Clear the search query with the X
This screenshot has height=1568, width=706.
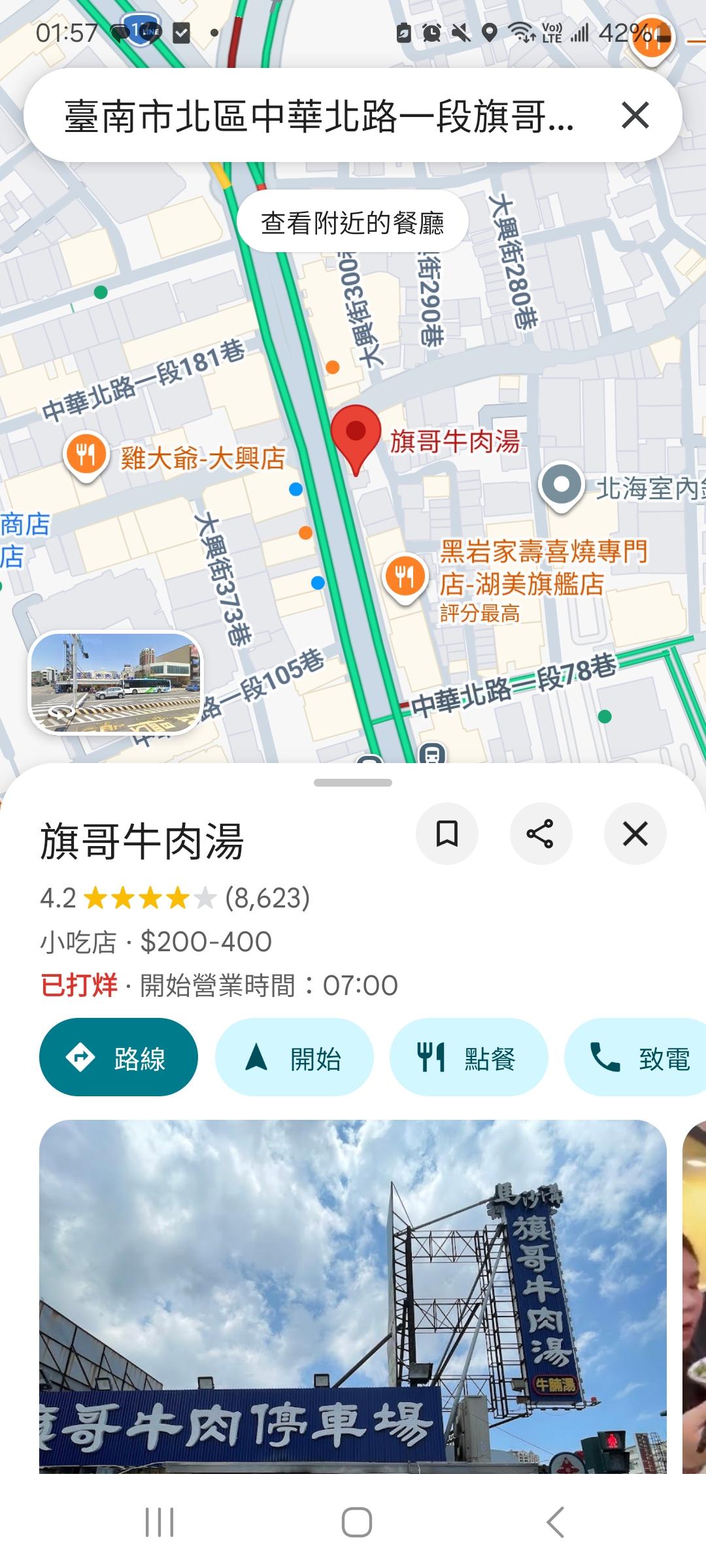click(635, 116)
